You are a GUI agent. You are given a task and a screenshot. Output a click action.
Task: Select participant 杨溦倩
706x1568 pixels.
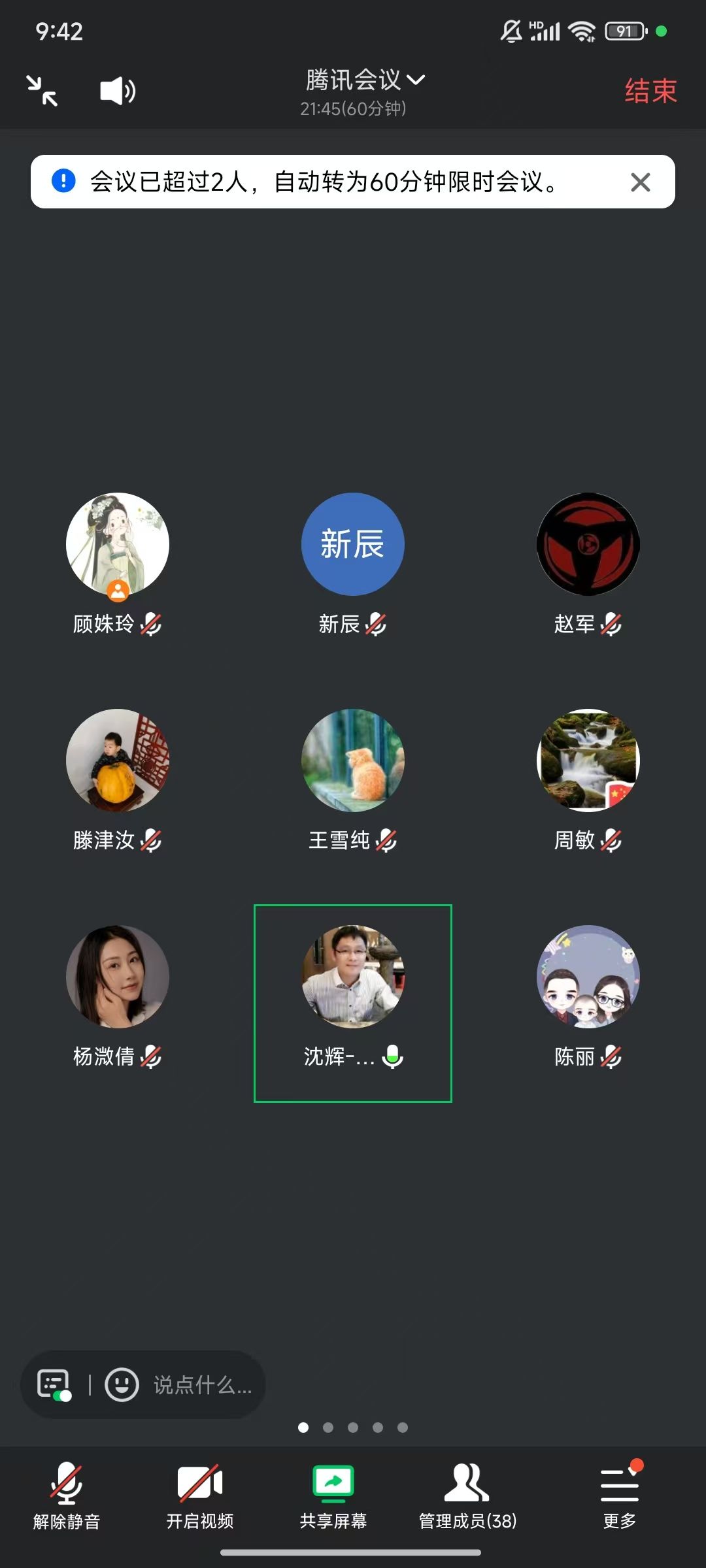118,977
